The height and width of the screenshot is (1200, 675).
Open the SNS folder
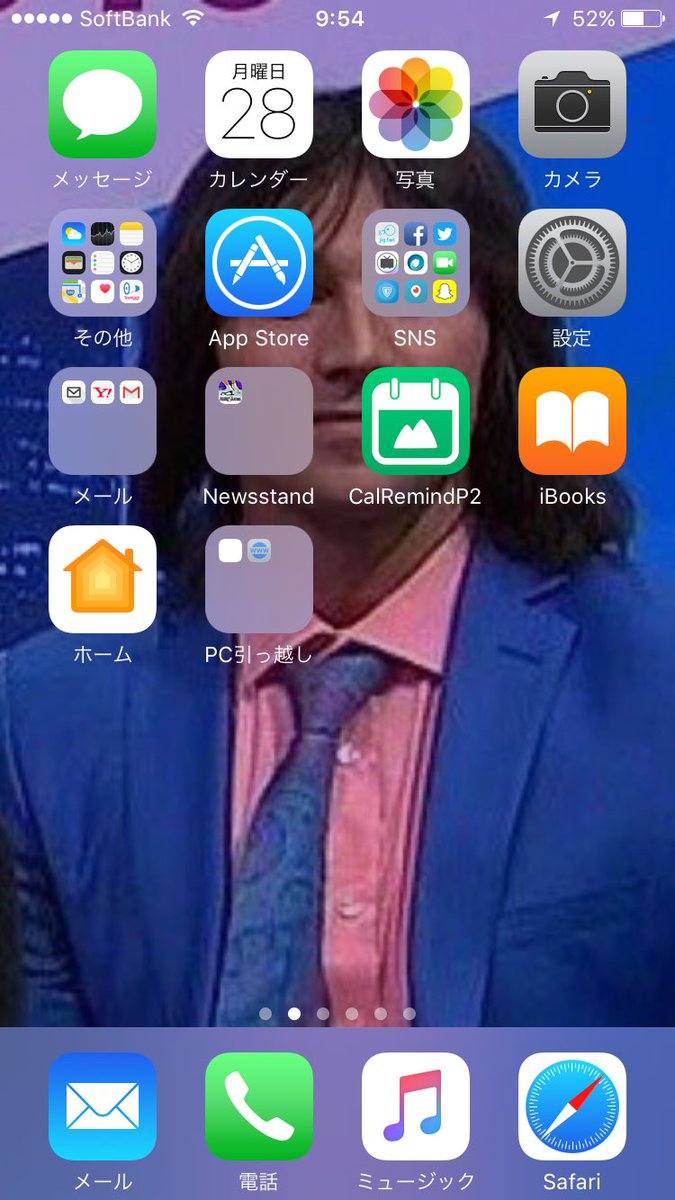(415, 263)
